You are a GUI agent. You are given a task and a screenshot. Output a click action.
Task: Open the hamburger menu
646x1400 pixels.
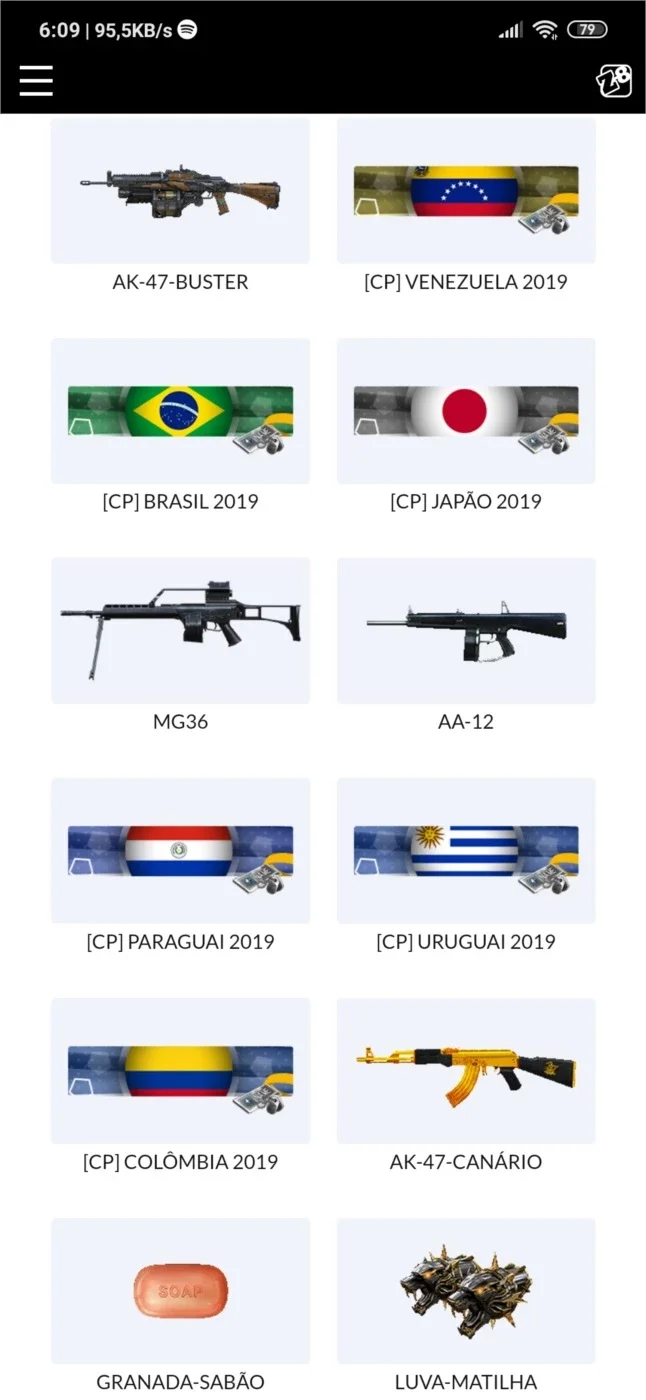click(36, 81)
